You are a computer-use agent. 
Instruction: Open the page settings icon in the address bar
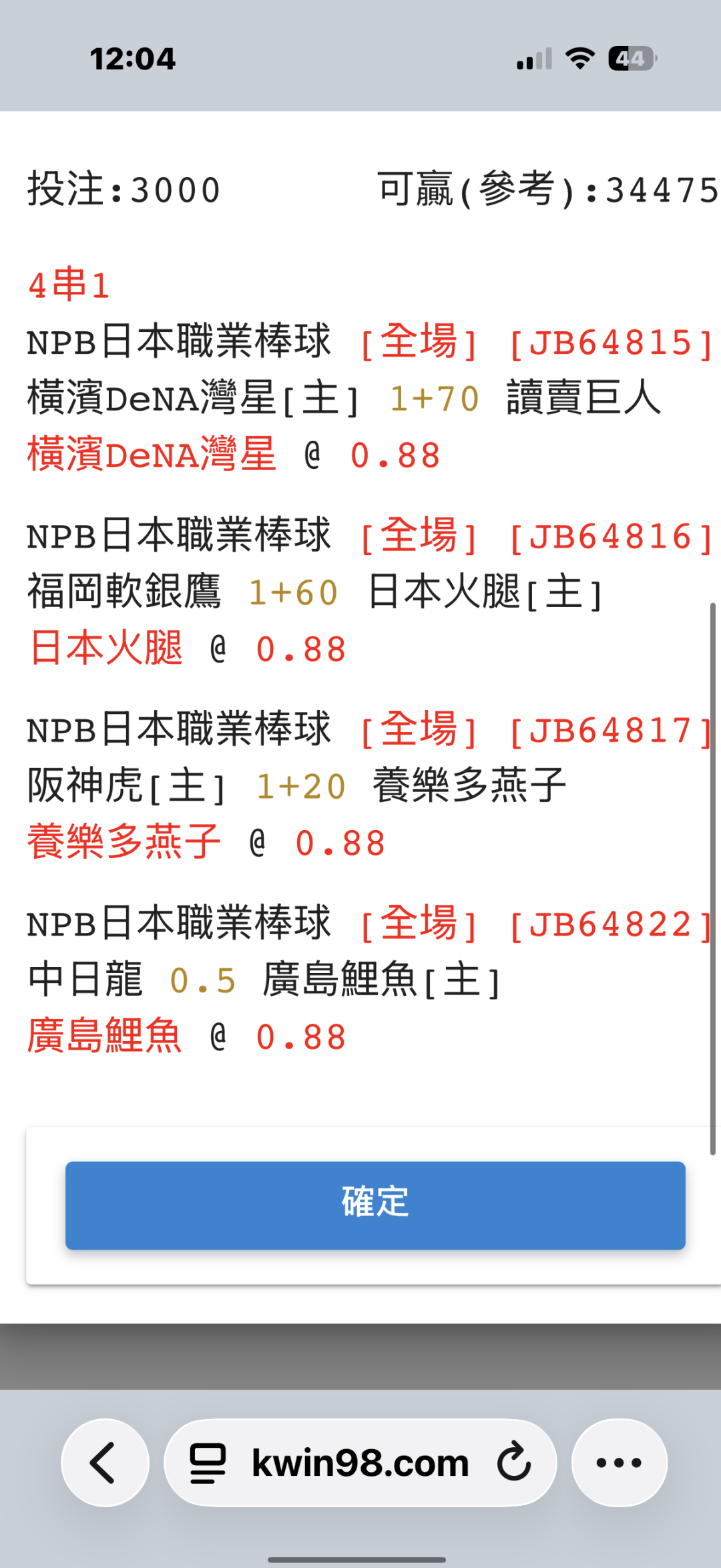(208, 1463)
